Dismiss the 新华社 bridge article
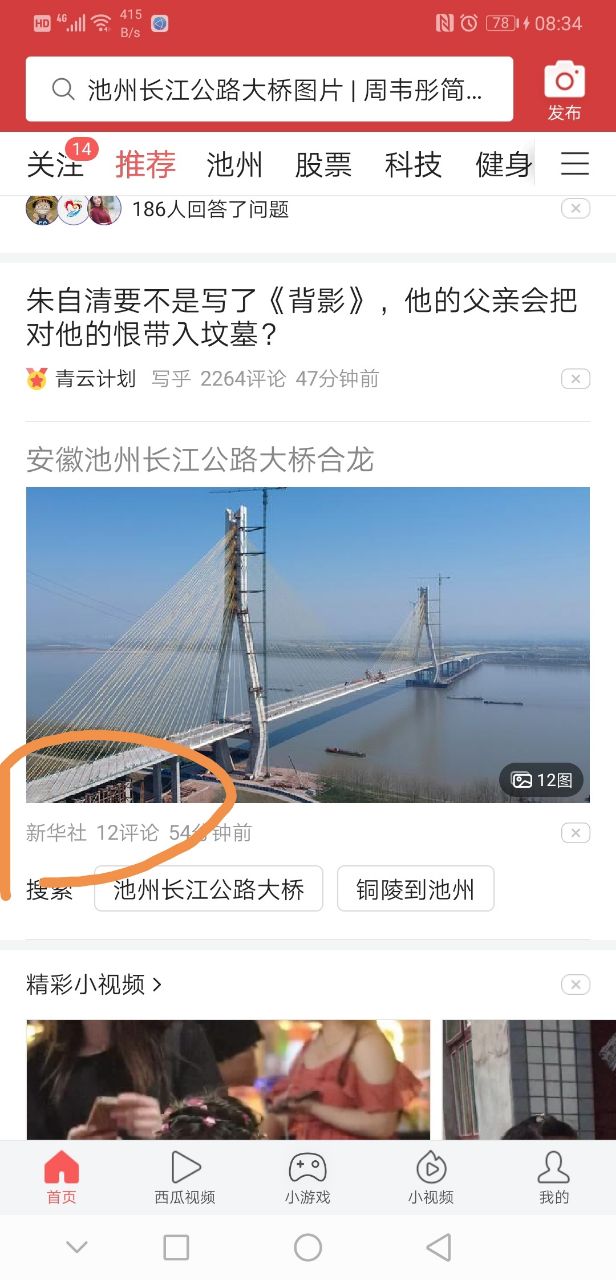Screen dimensions: 616x1280 [575, 833]
